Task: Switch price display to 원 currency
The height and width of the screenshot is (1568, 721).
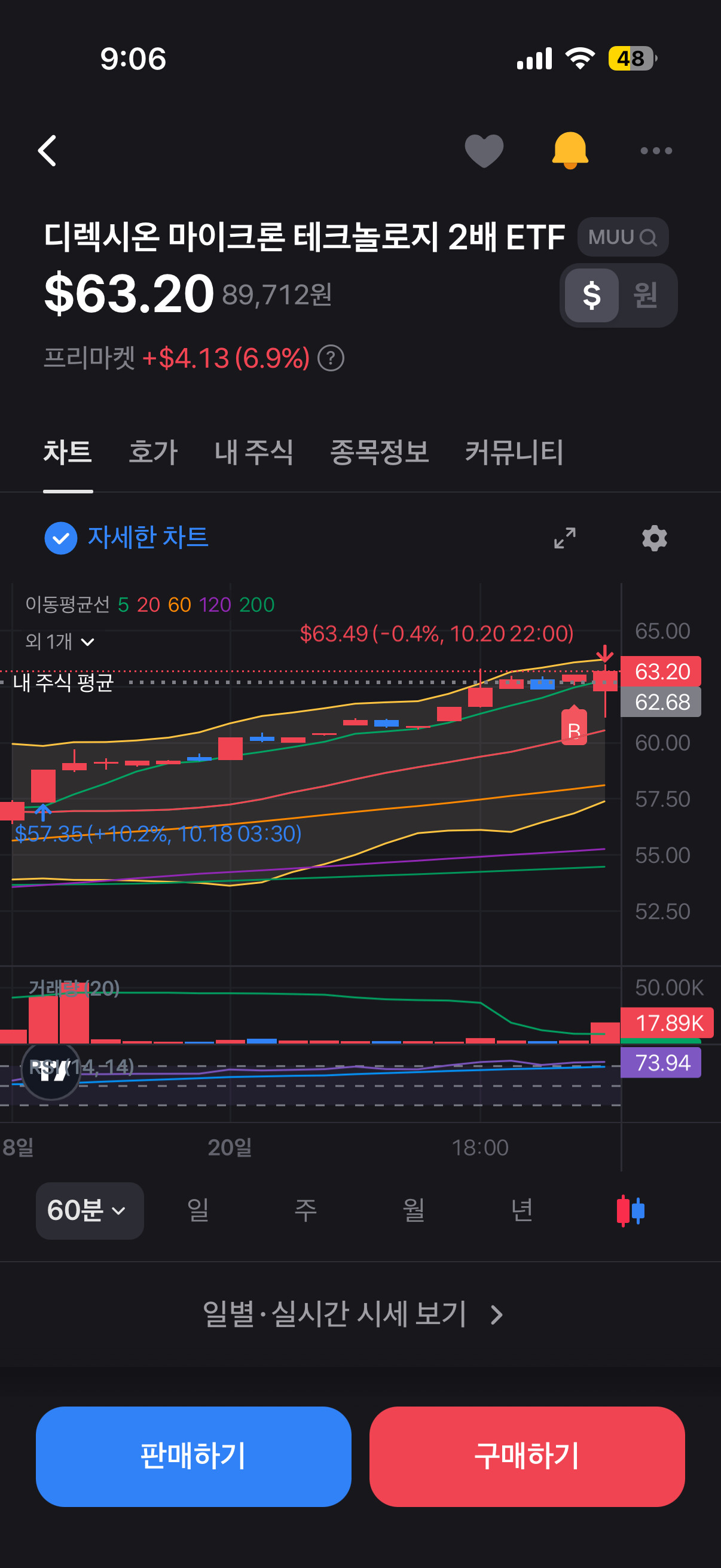Action: click(645, 295)
